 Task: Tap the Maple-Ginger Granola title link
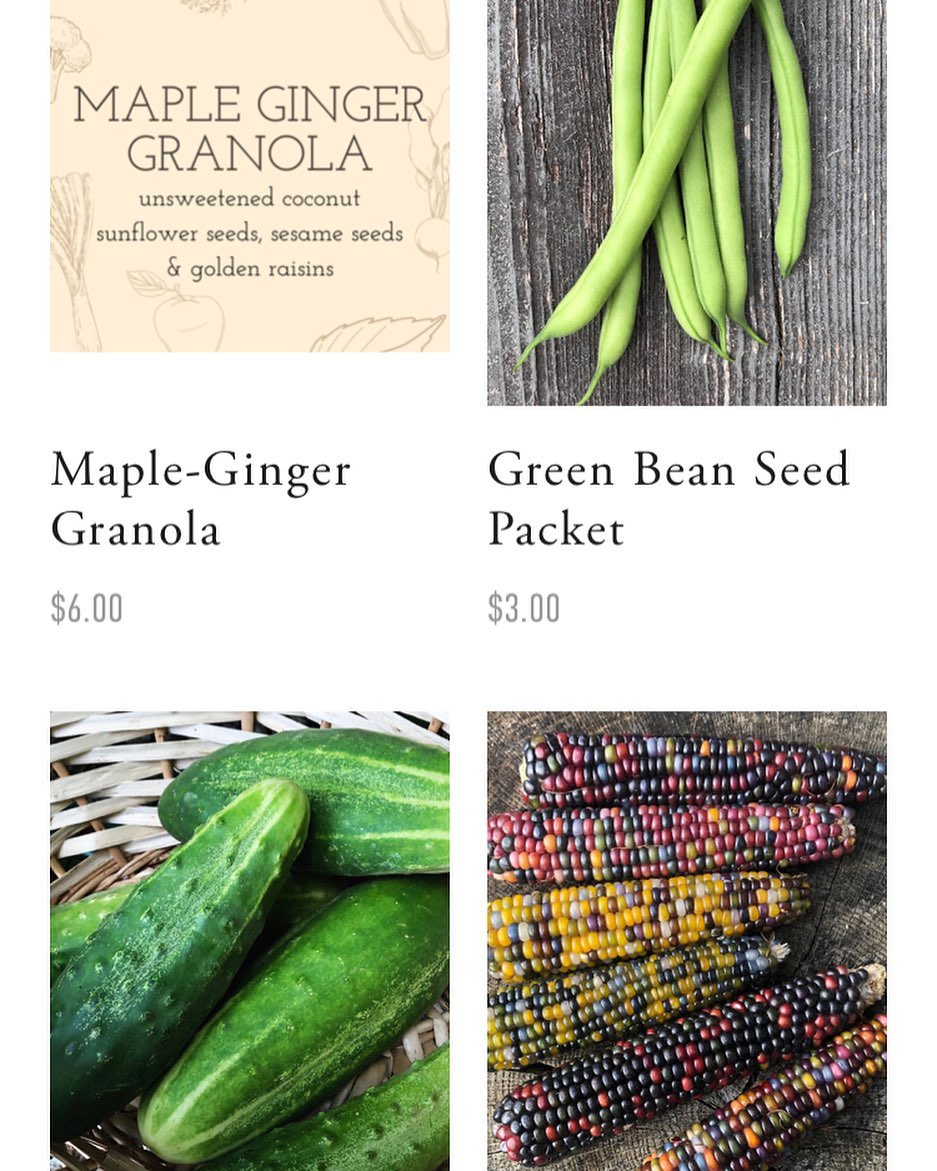[200, 498]
